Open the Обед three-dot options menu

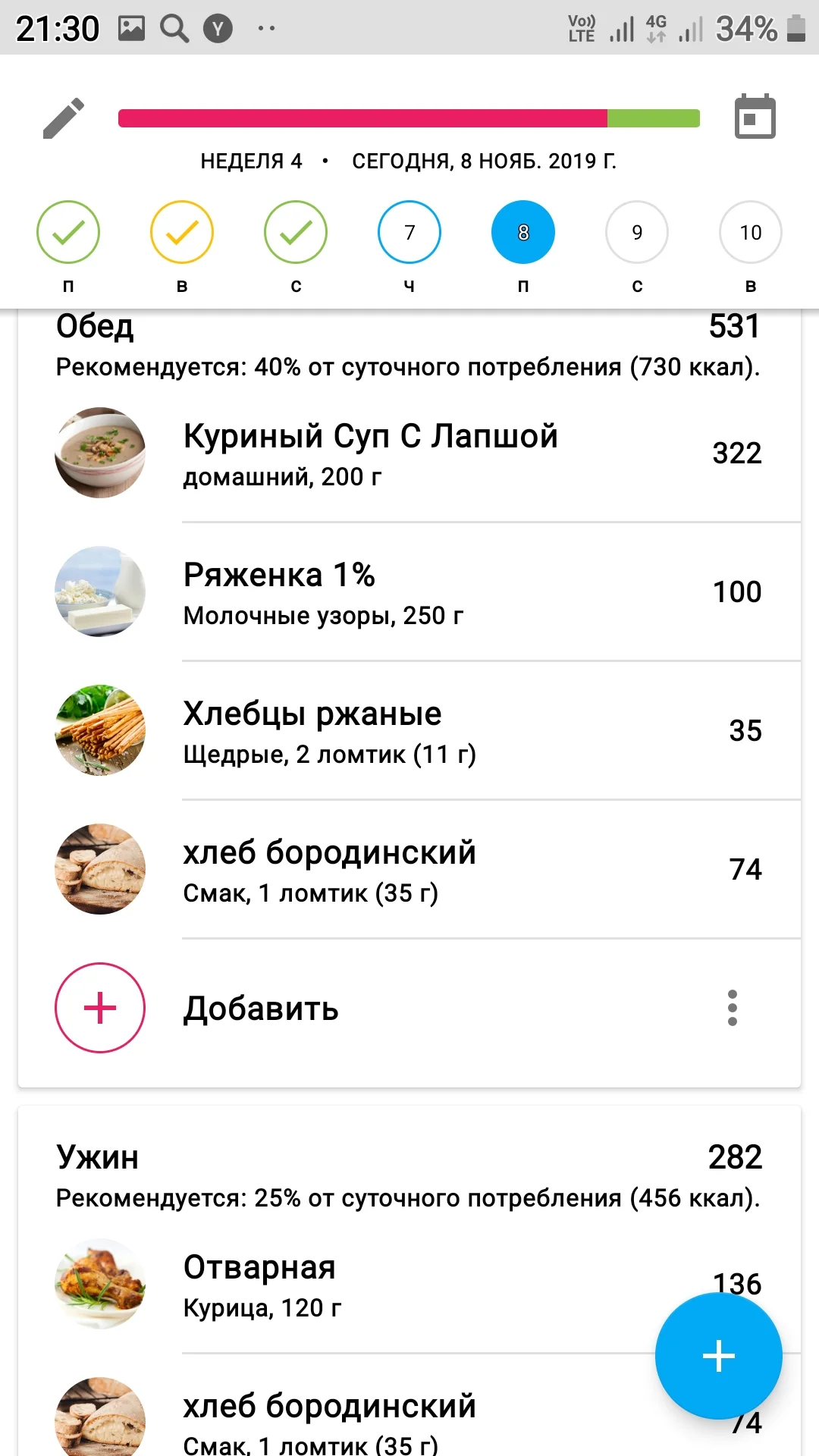pyautogui.click(x=732, y=1008)
